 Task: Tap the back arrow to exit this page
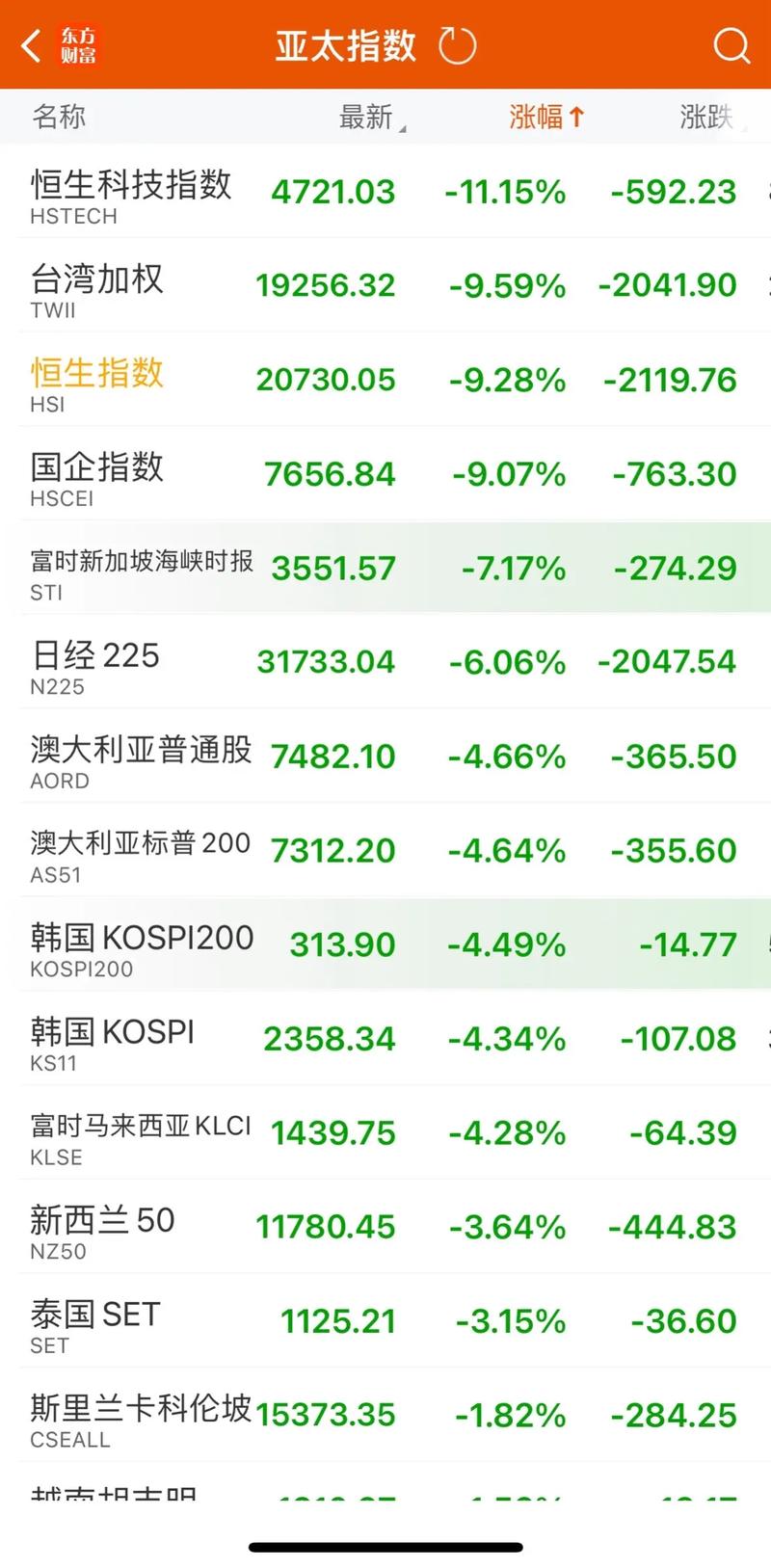[x=30, y=44]
